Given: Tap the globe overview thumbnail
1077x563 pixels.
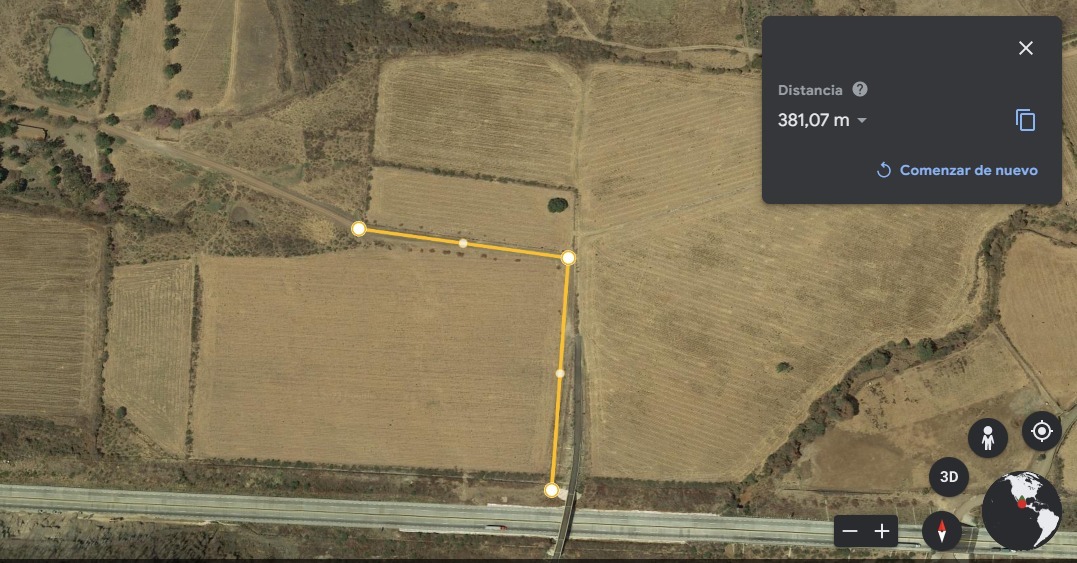Looking at the screenshot, I should tap(1021, 509).
